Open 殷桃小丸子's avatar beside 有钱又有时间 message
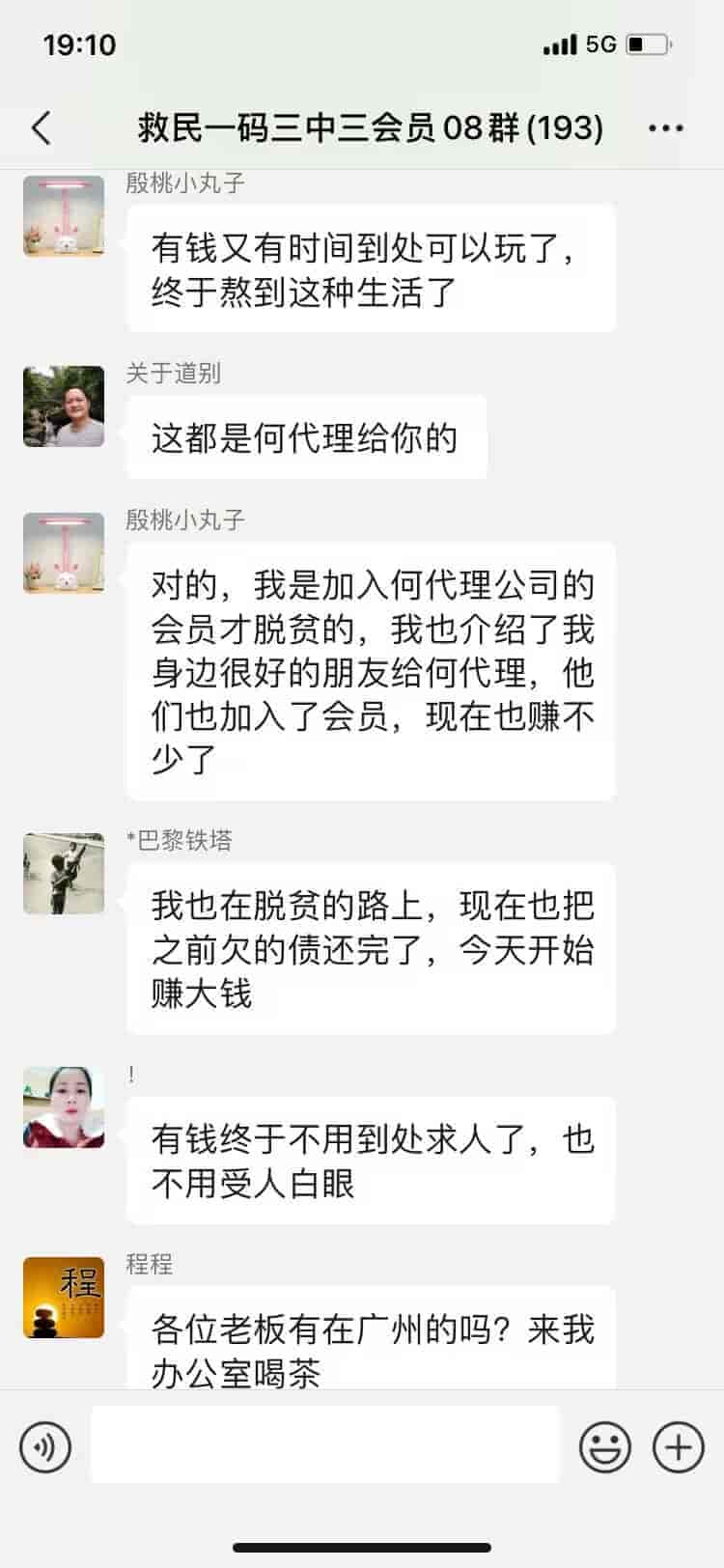 click(x=64, y=216)
